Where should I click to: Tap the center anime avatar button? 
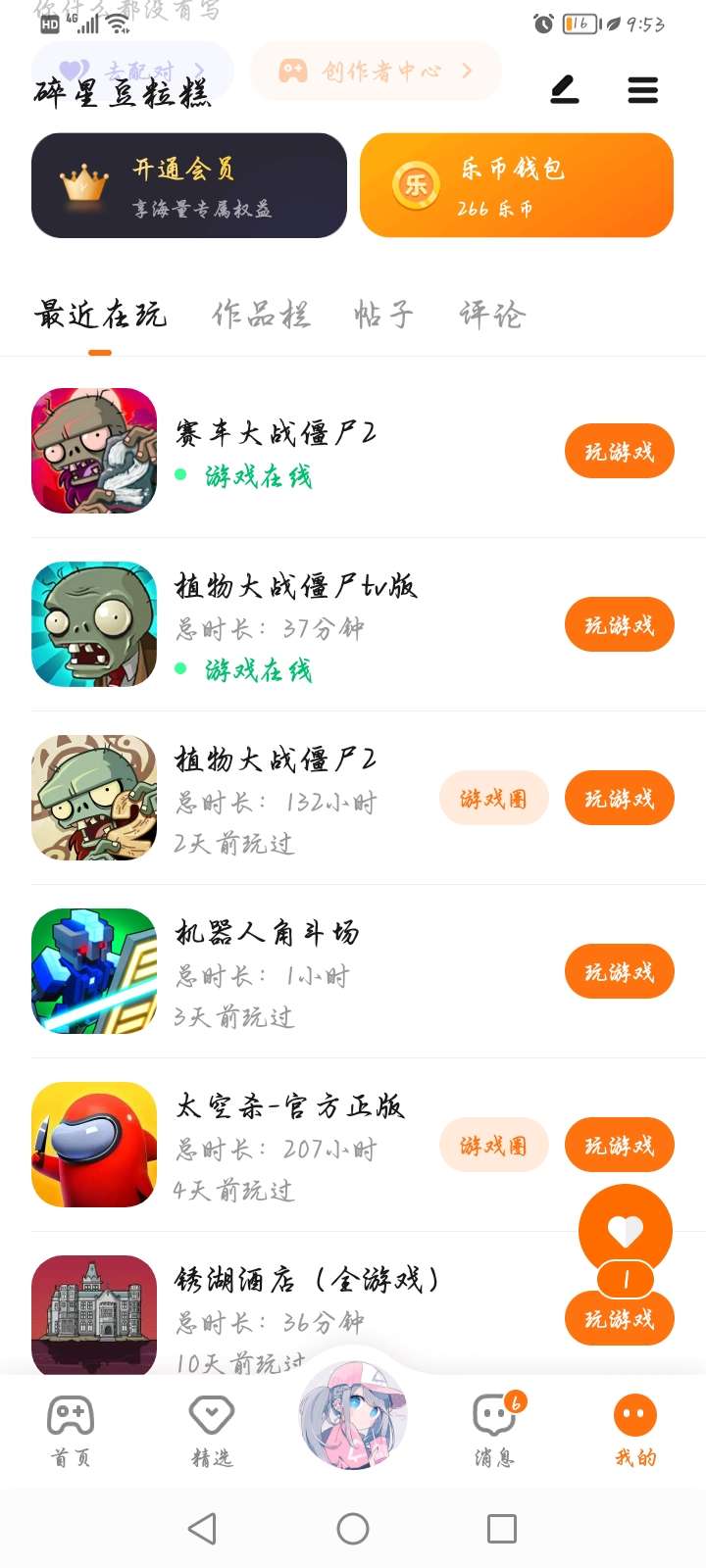353,1416
